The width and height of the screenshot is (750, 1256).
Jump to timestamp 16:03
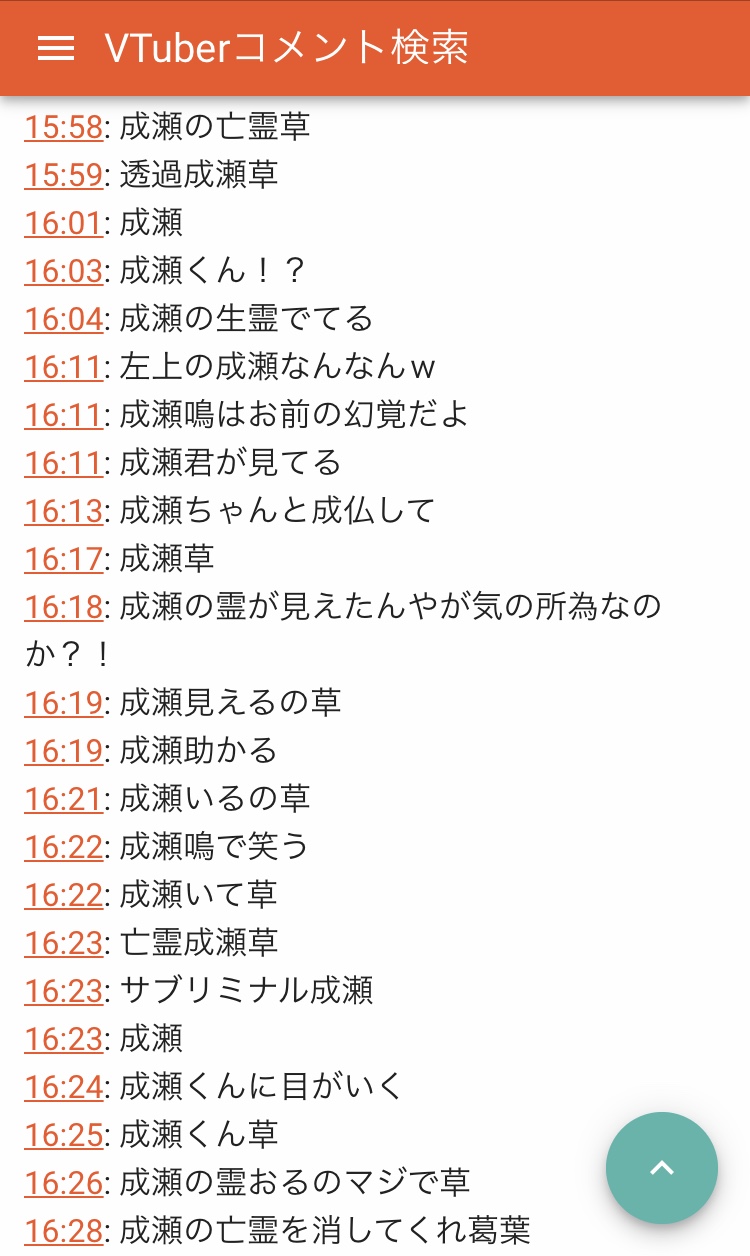pos(64,271)
